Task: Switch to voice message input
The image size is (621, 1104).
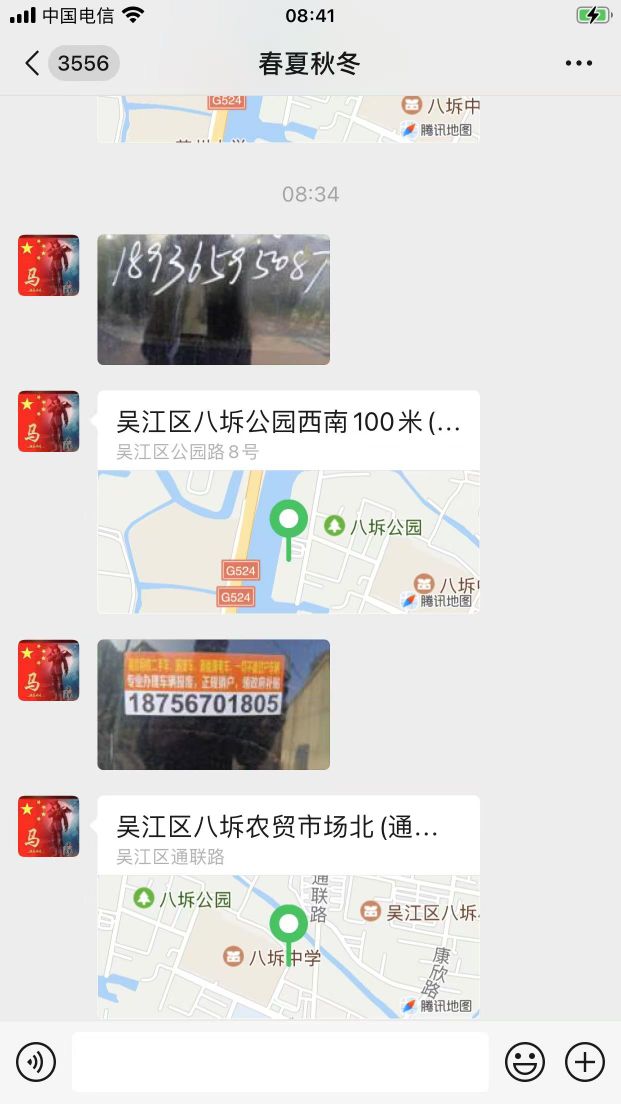Action: coord(36,1061)
